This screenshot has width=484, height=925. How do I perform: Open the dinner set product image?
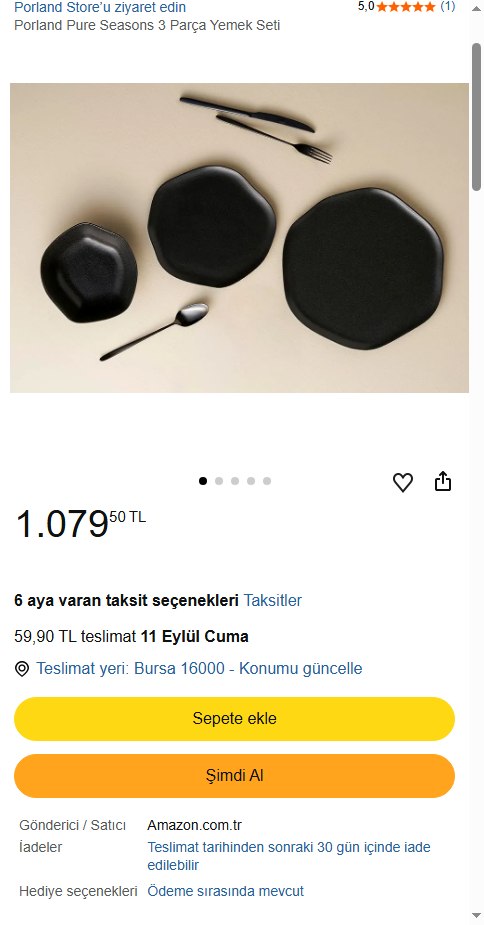[x=239, y=238]
